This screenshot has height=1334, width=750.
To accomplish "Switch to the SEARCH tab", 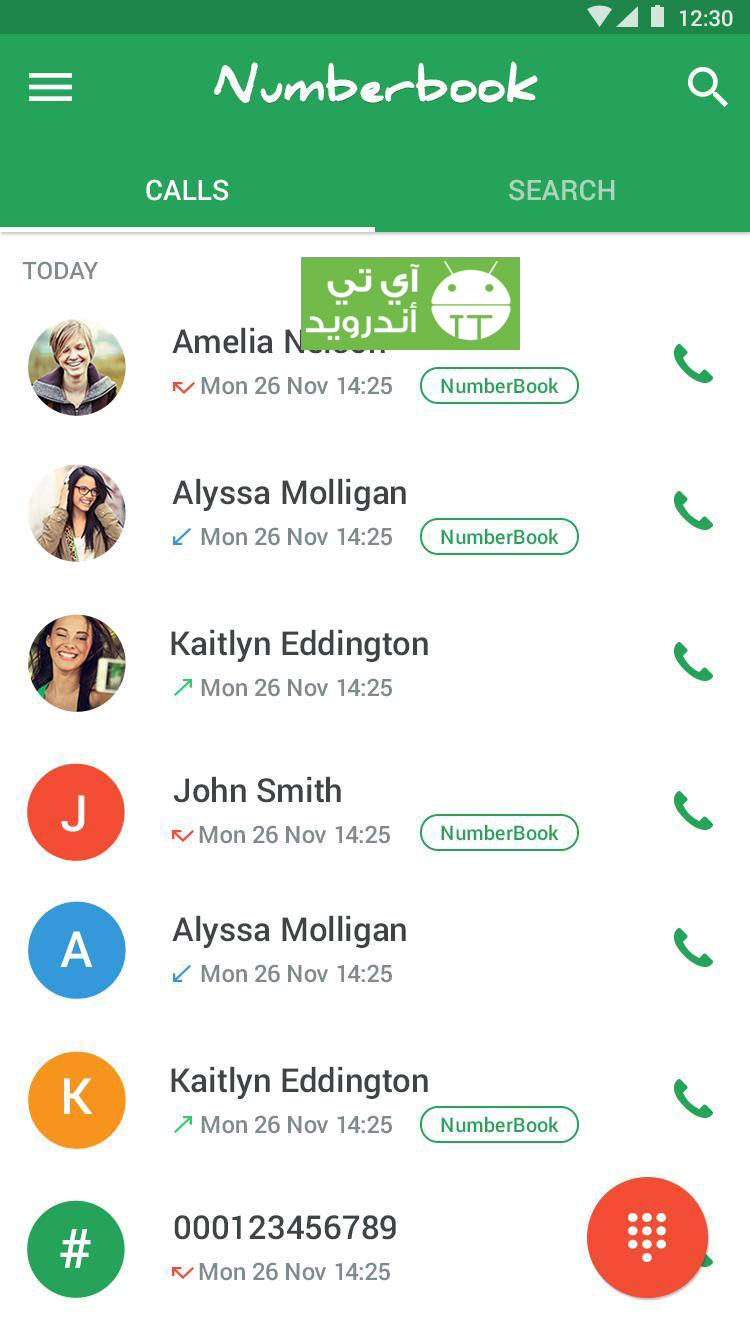I will pyautogui.click(x=562, y=190).
